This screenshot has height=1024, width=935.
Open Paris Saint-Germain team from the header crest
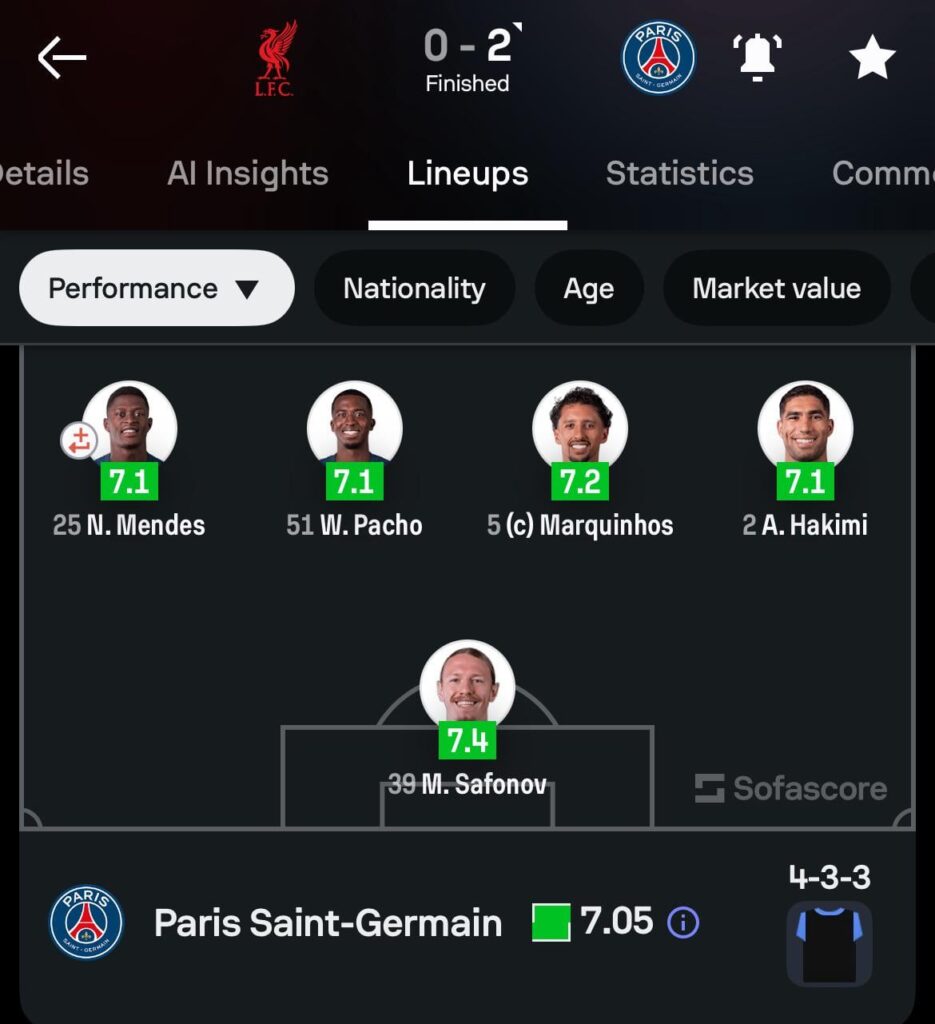658,58
